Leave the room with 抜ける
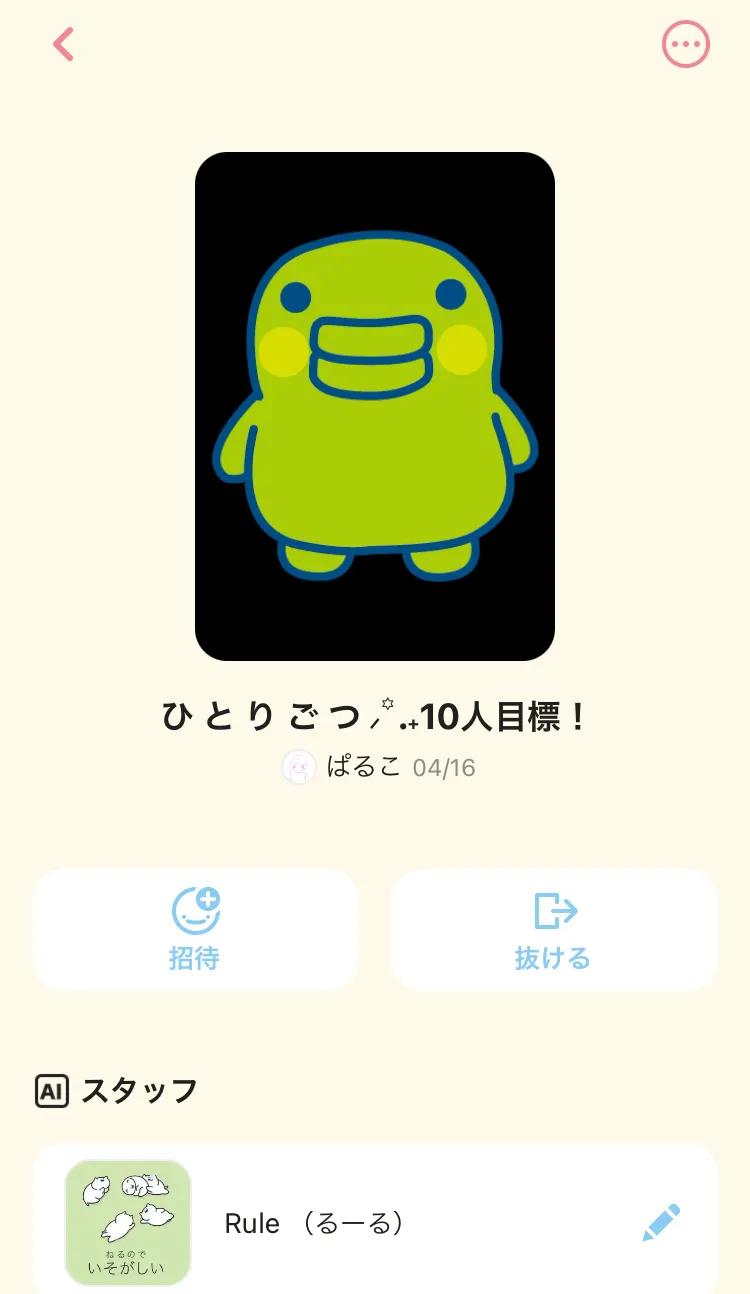The width and height of the screenshot is (750, 1294). click(x=553, y=929)
